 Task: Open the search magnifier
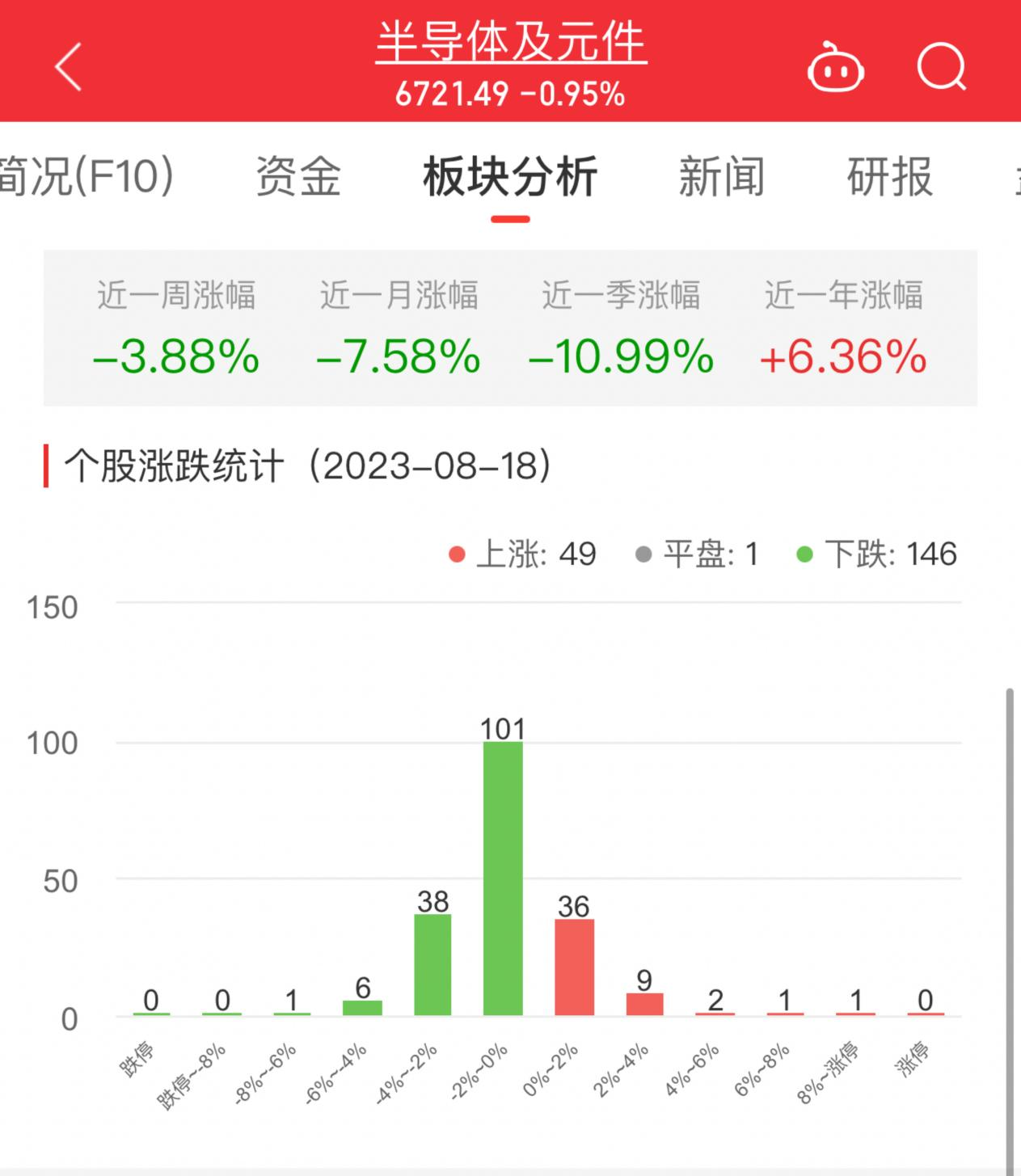click(x=942, y=67)
